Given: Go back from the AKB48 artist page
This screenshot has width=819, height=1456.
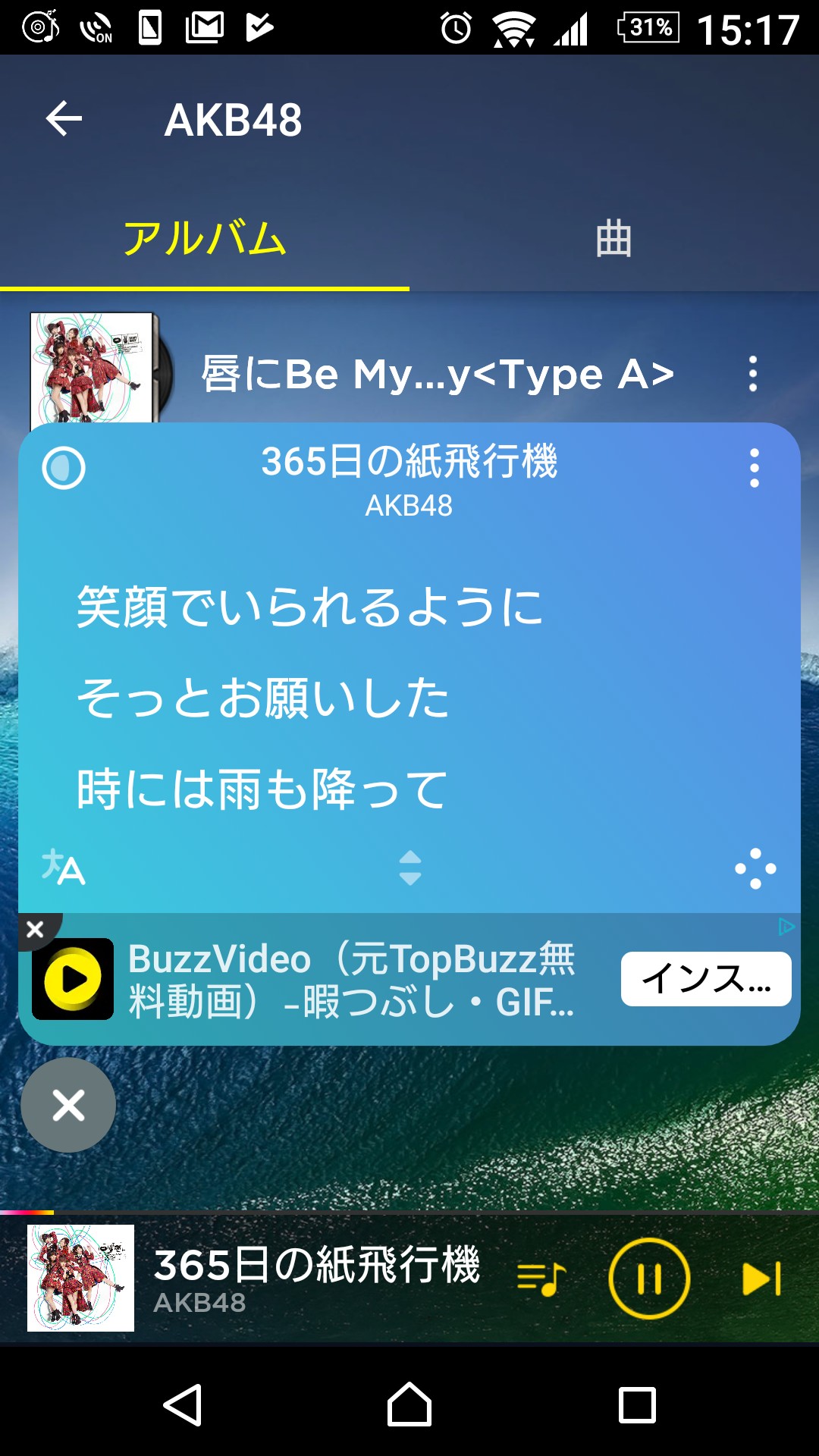Looking at the screenshot, I should coord(64,119).
